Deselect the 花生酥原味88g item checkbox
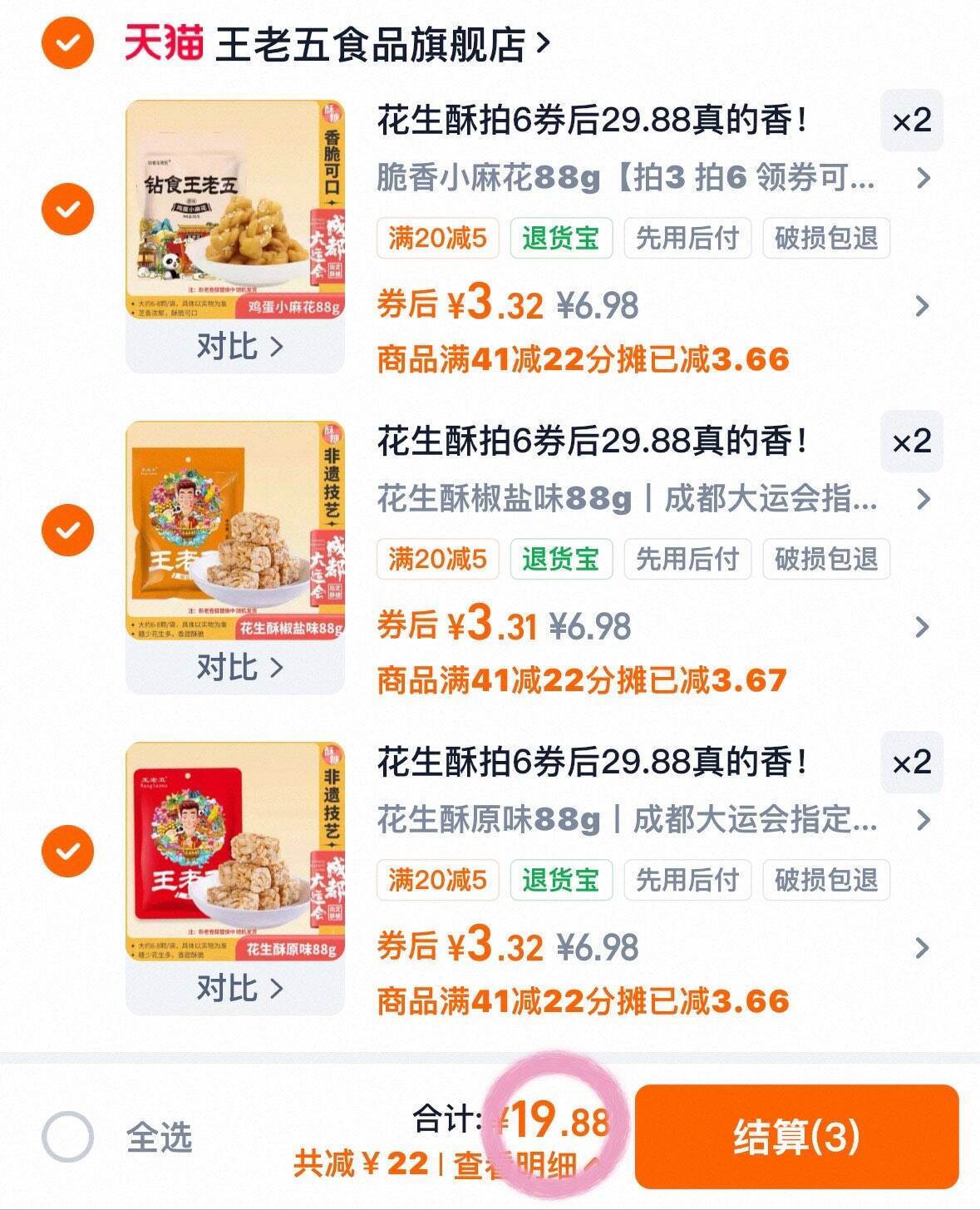Screen dimensions: 980x1210 tap(67, 851)
